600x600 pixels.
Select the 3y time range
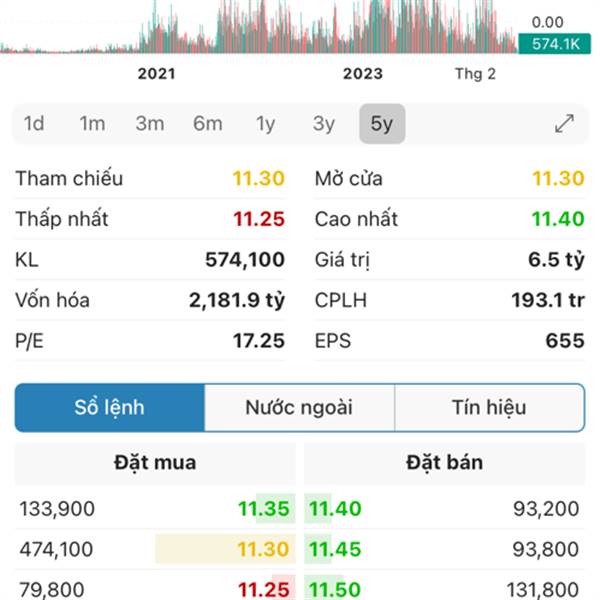point(324,124)
